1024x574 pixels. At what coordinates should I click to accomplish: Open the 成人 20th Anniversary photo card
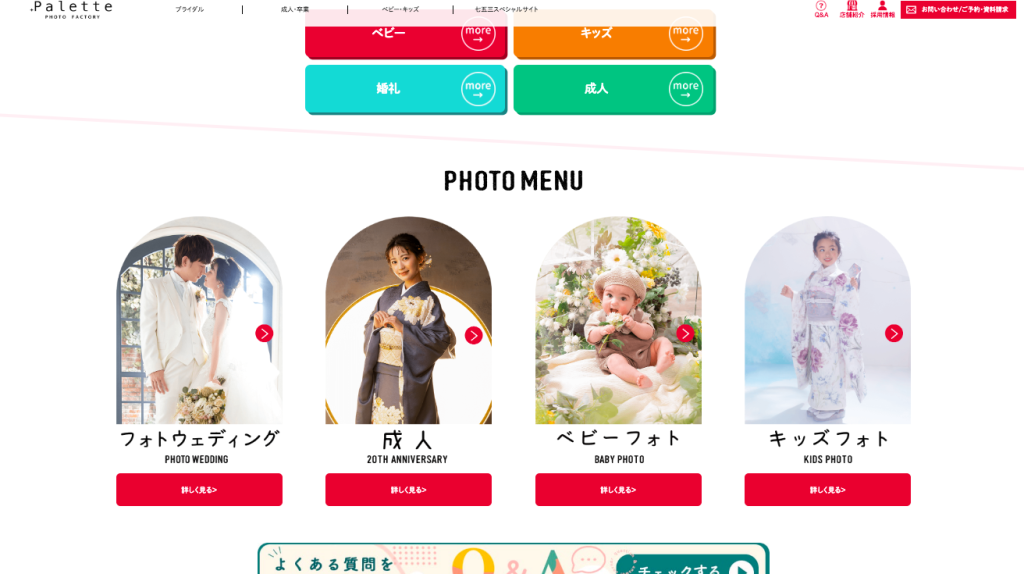408,321
